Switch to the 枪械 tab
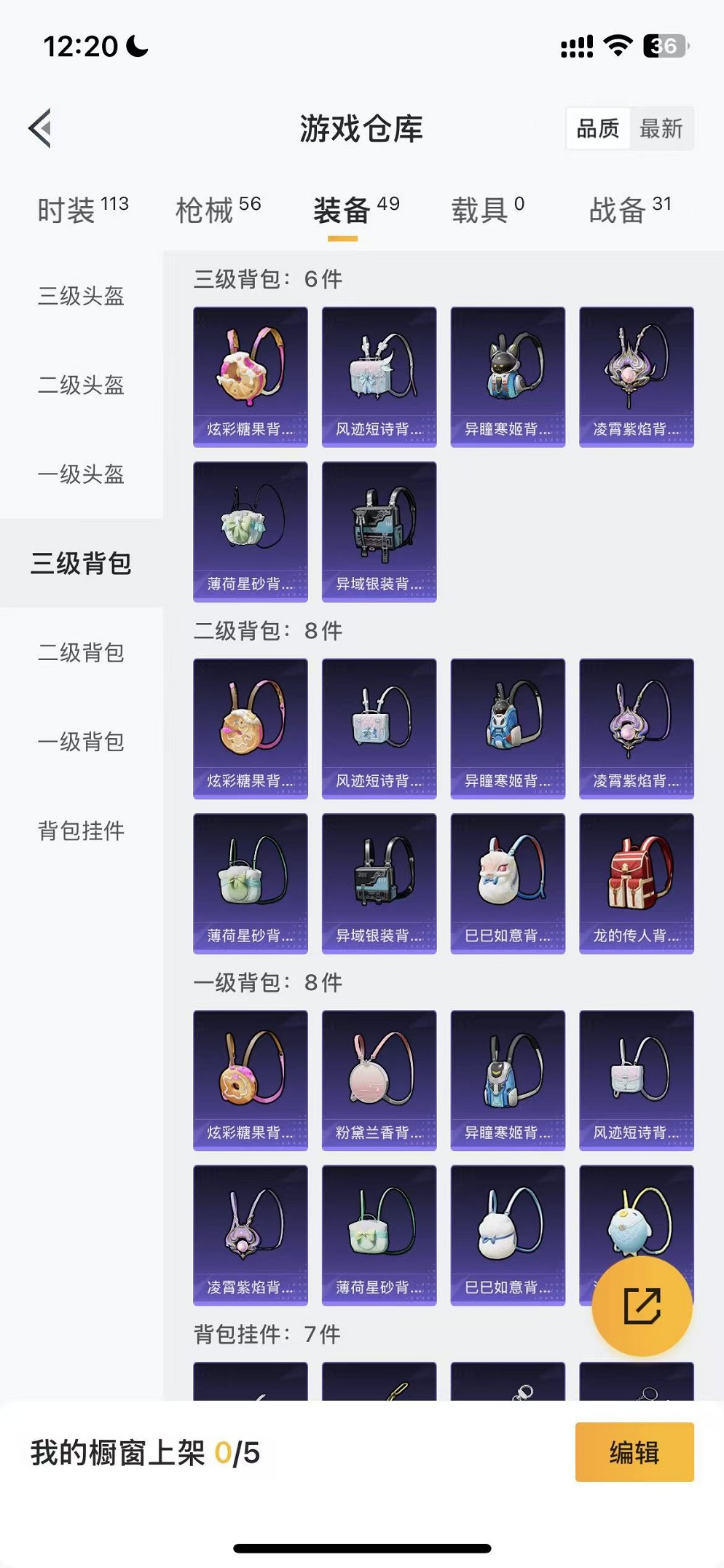The height and width of the screenshot is (1568, 724). [218, 210]
